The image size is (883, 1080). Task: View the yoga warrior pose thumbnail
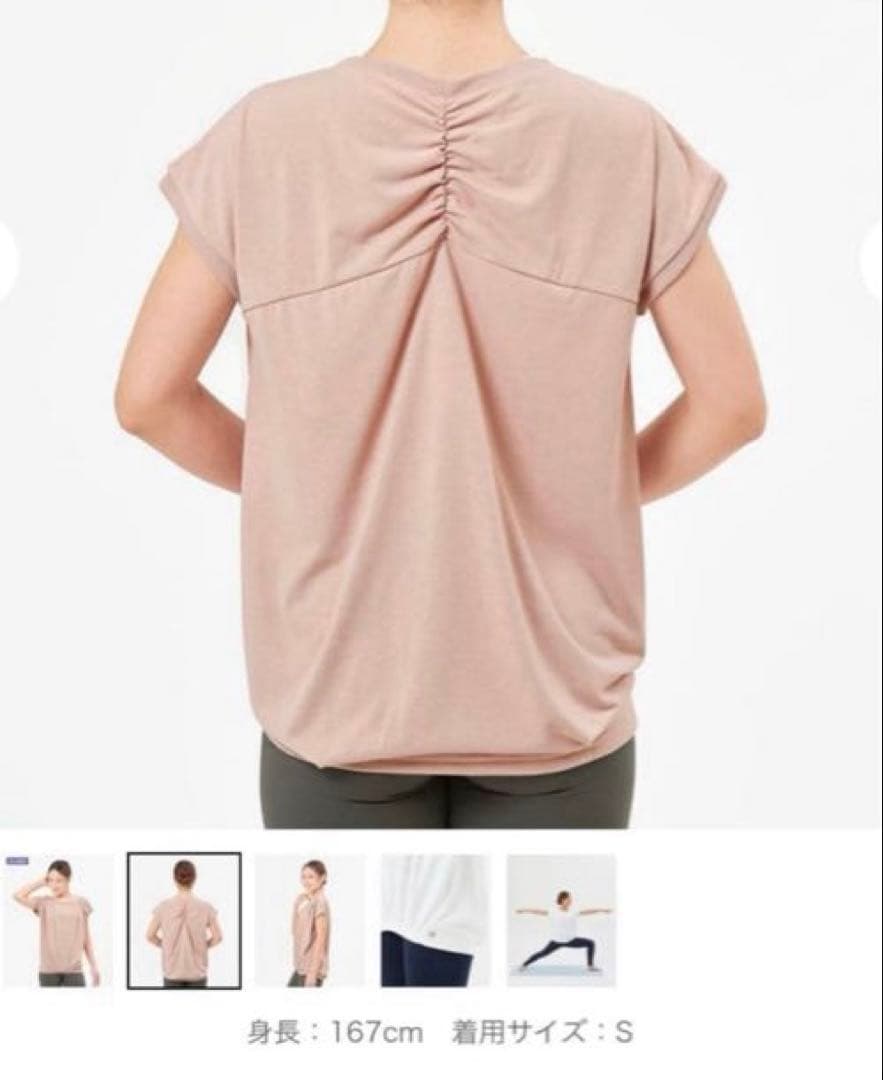point(561,921)
